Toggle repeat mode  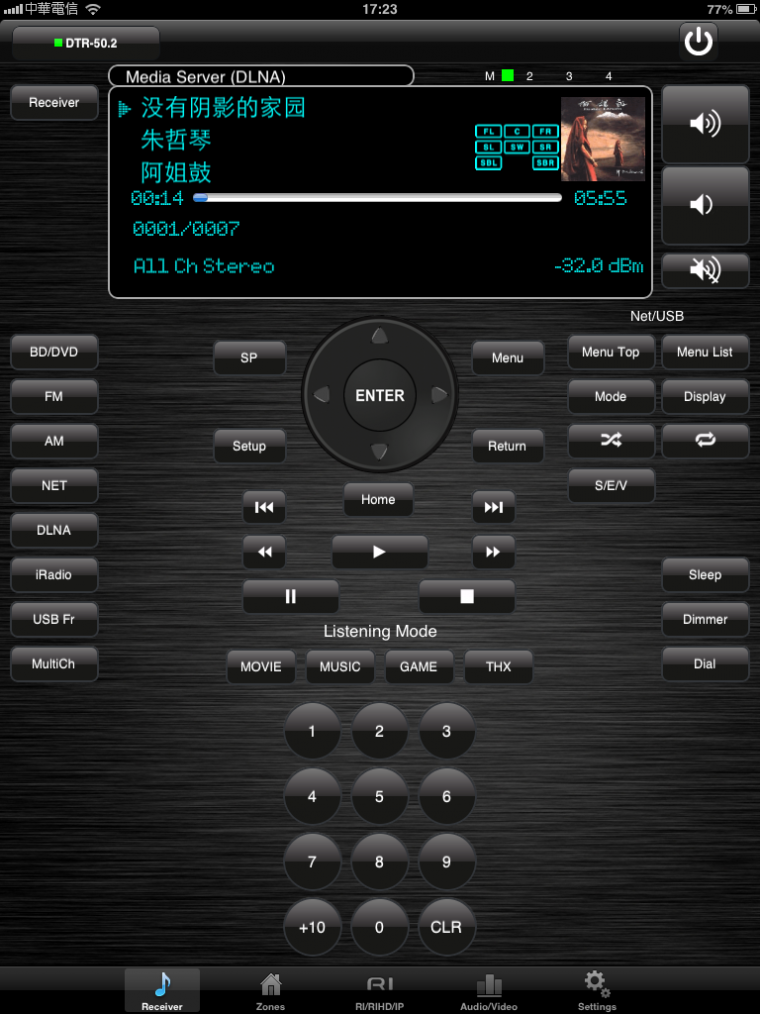point(705,441)
